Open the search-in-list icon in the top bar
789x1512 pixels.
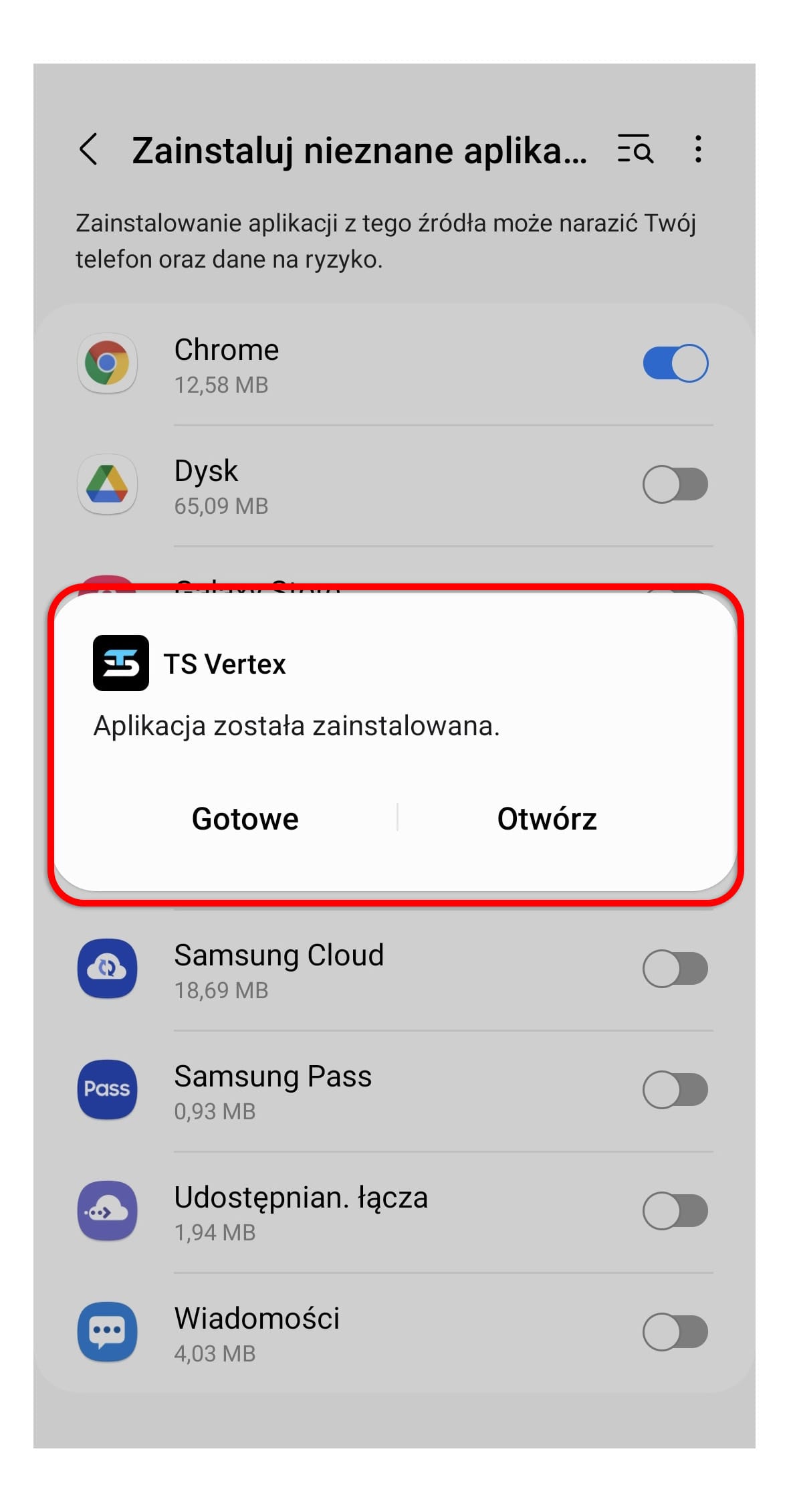pyautogui.click(x=635, y=149)
